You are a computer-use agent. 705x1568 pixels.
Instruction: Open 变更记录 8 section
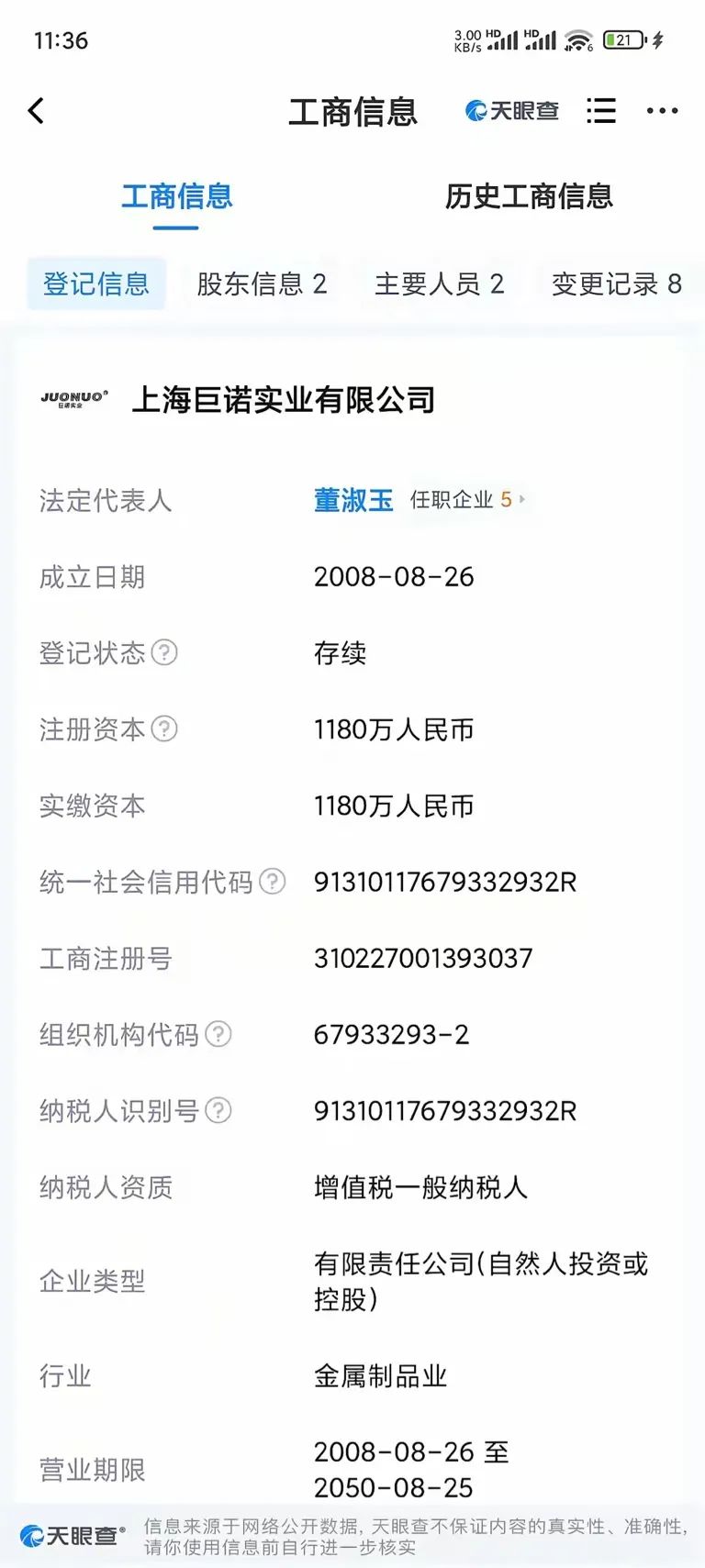(x=617, y=284)
